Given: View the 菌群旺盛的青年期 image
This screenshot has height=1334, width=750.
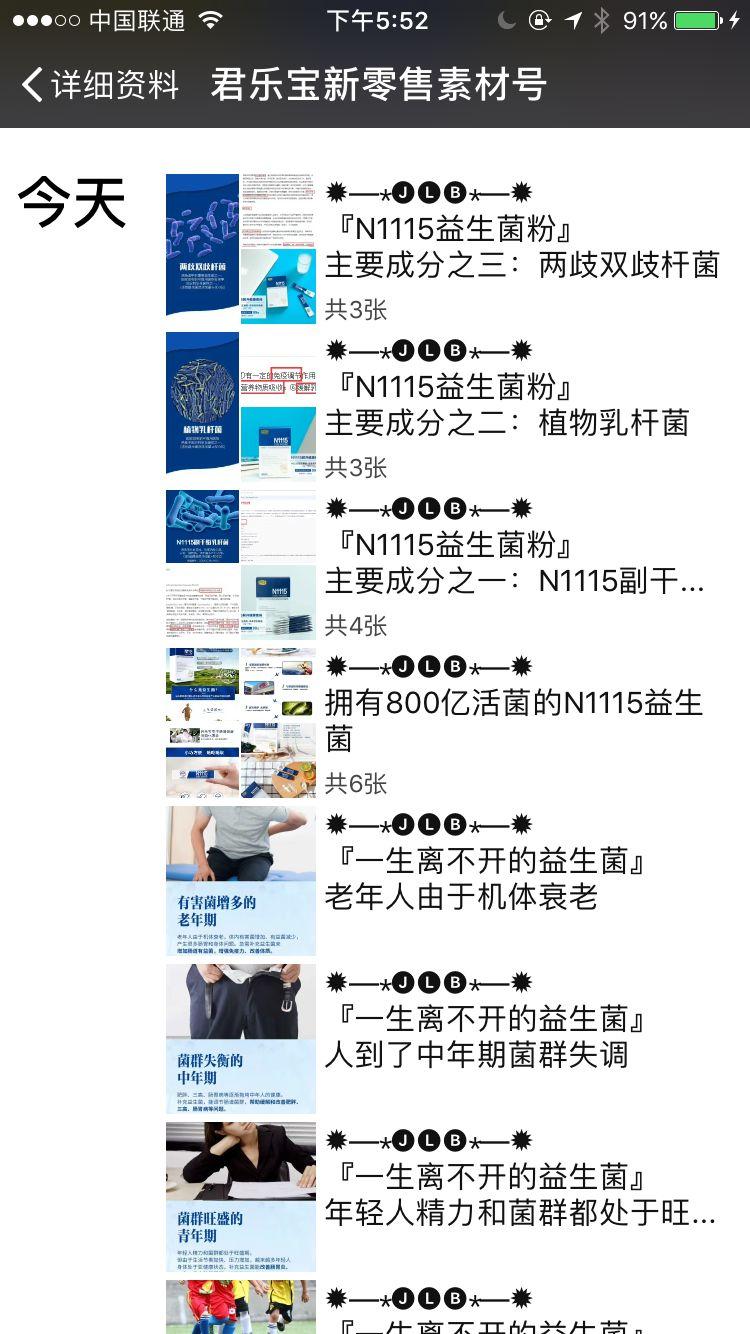Looking at the screenshot, I should [x=241, y=1197].
